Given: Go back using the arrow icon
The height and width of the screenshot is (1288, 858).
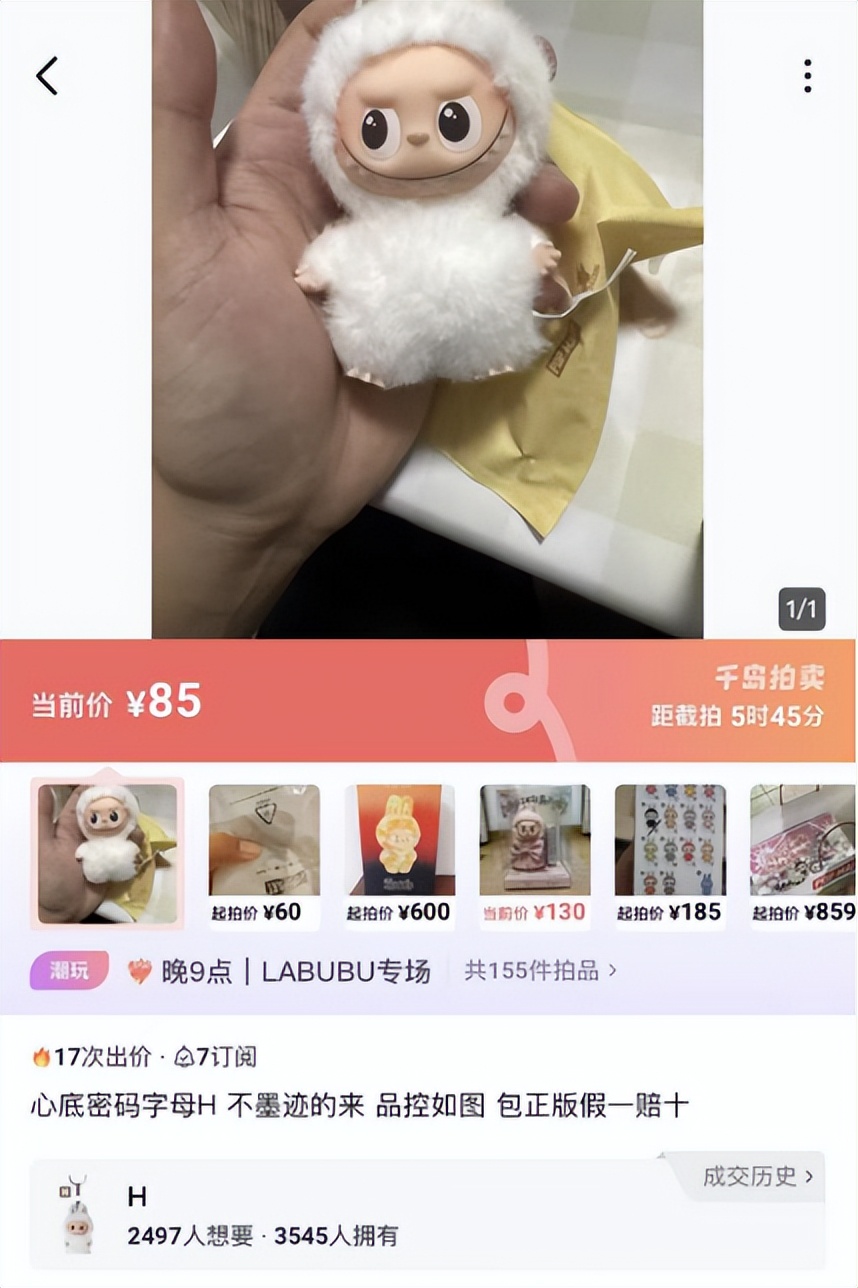Looking at the screenshot, I should click(x=47, y=76).
